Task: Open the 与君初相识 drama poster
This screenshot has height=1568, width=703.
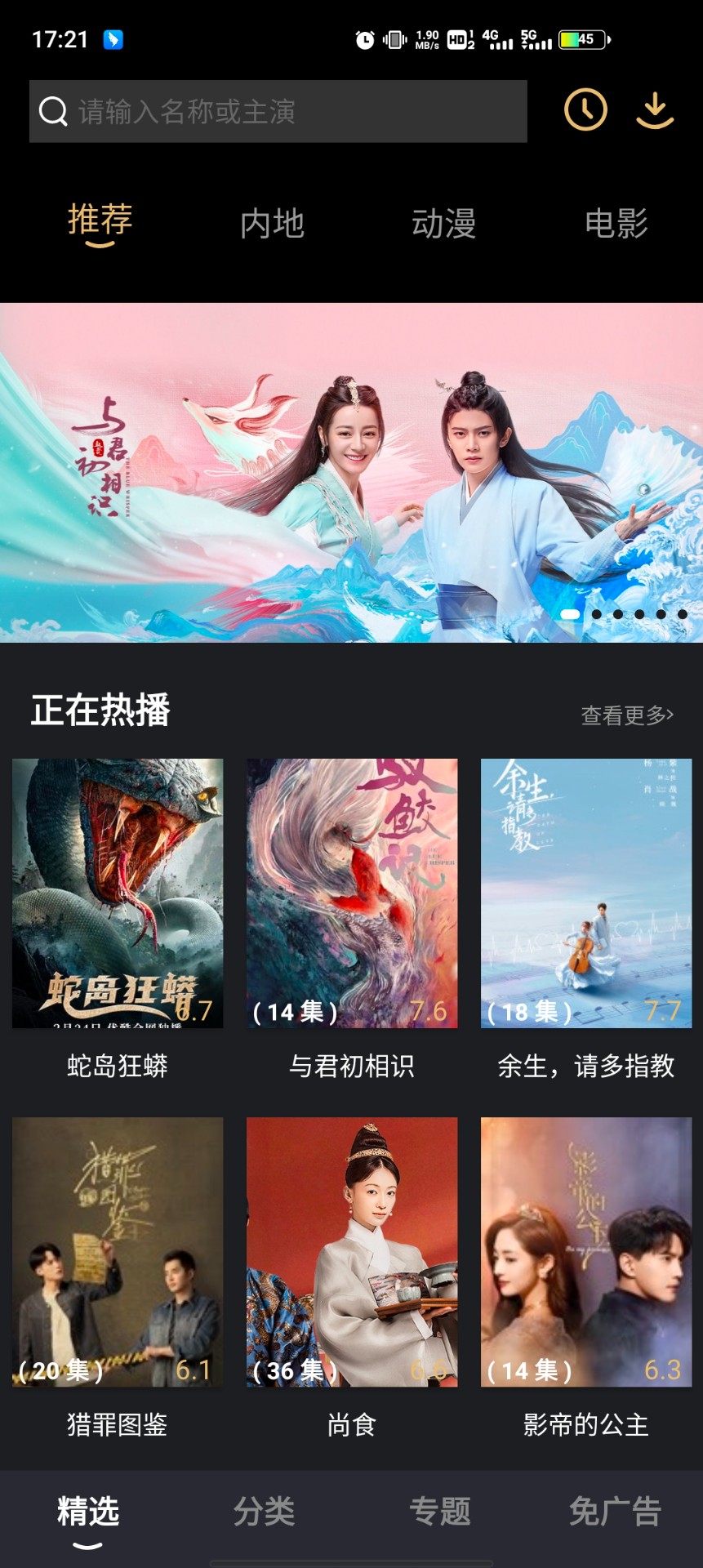Action: pyautogui.click(x=352, y=890)
